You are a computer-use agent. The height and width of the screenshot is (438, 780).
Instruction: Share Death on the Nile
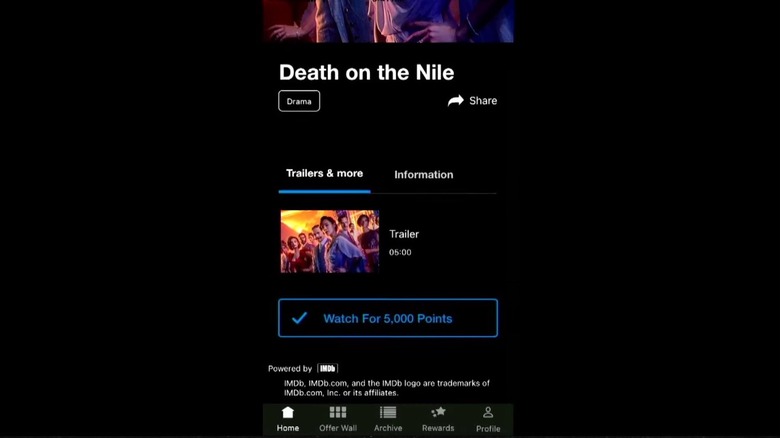pyautogui.click(x=472, y=101)
